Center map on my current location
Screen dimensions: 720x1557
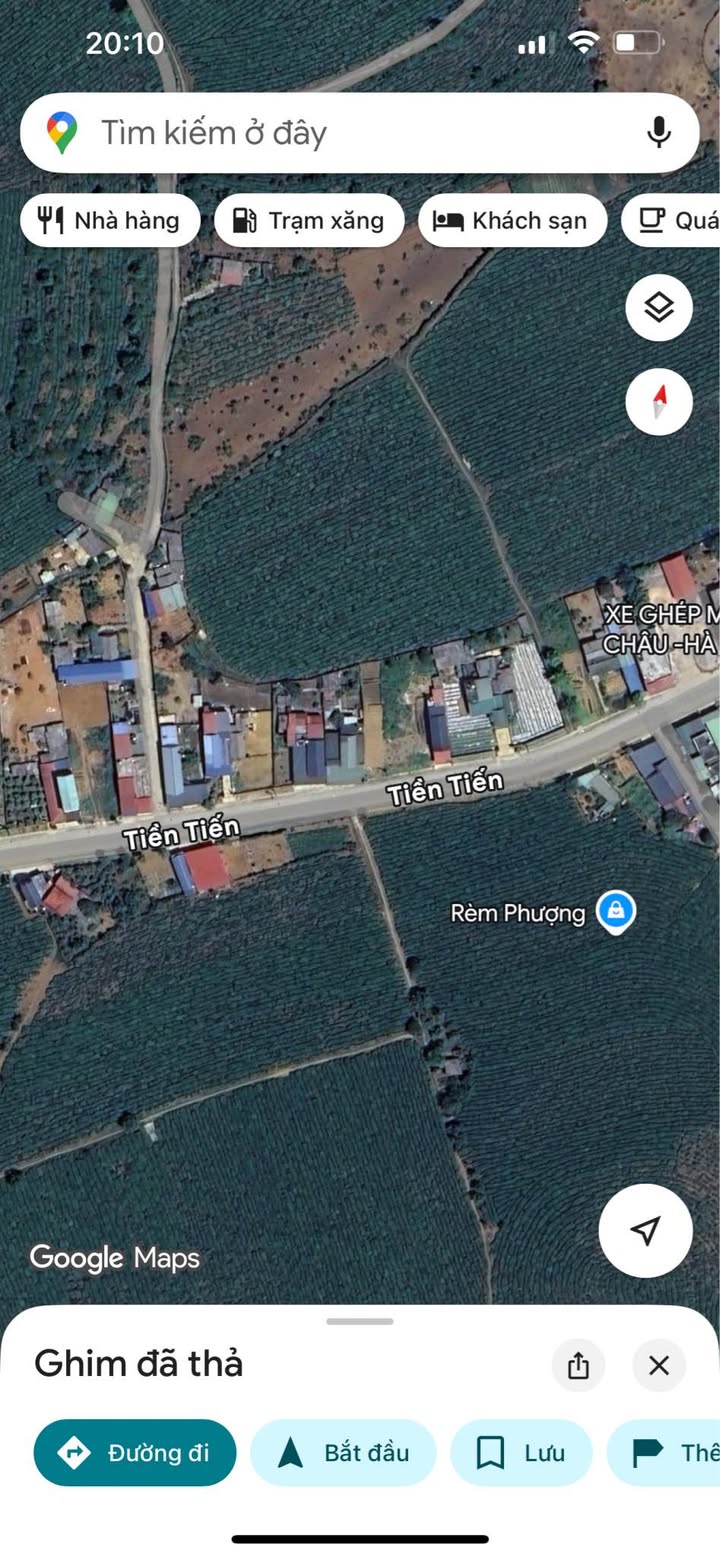[646, 1231]
